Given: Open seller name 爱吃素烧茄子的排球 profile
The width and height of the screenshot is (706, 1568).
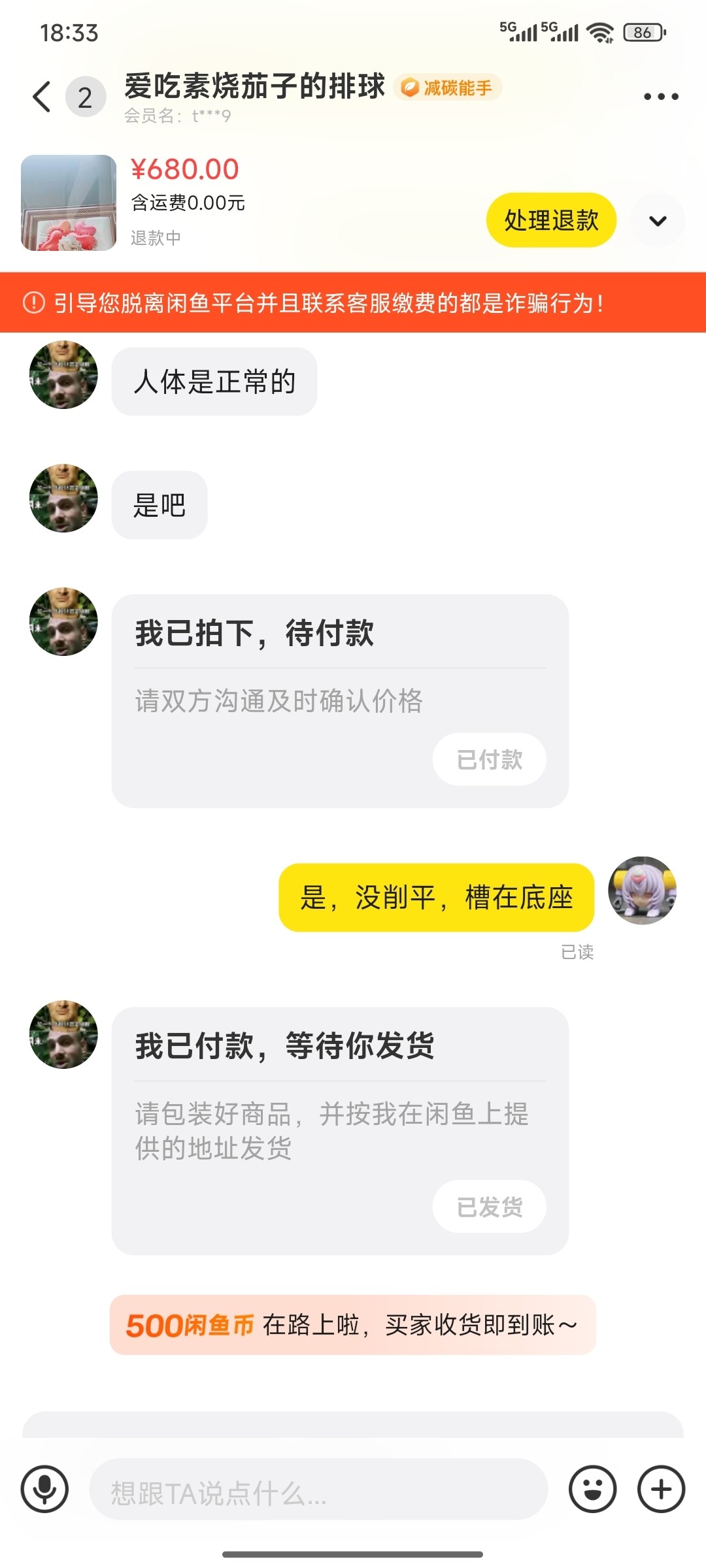Looking at the screenshot, I should click(x=254, y=87).
